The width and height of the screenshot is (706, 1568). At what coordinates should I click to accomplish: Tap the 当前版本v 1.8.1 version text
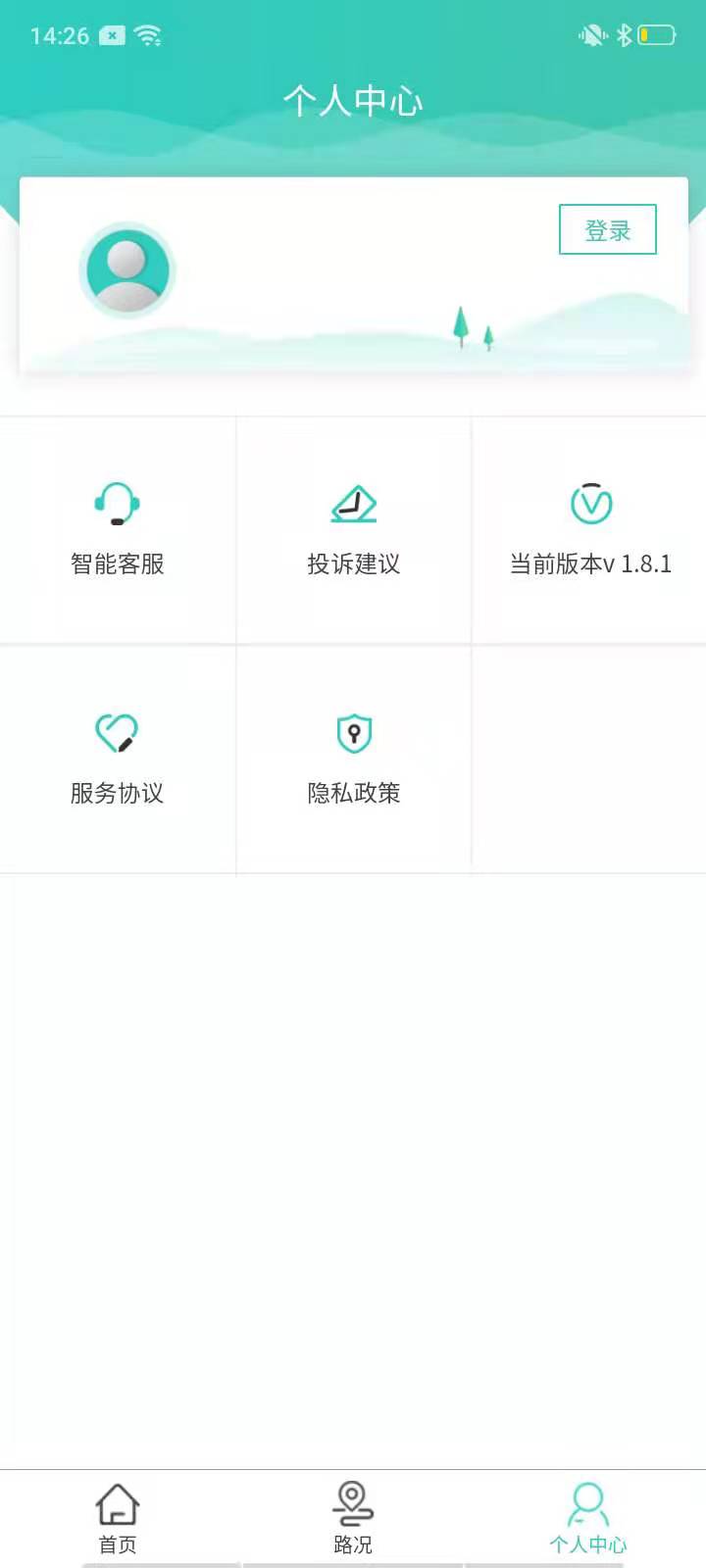[x=591, y=563]
